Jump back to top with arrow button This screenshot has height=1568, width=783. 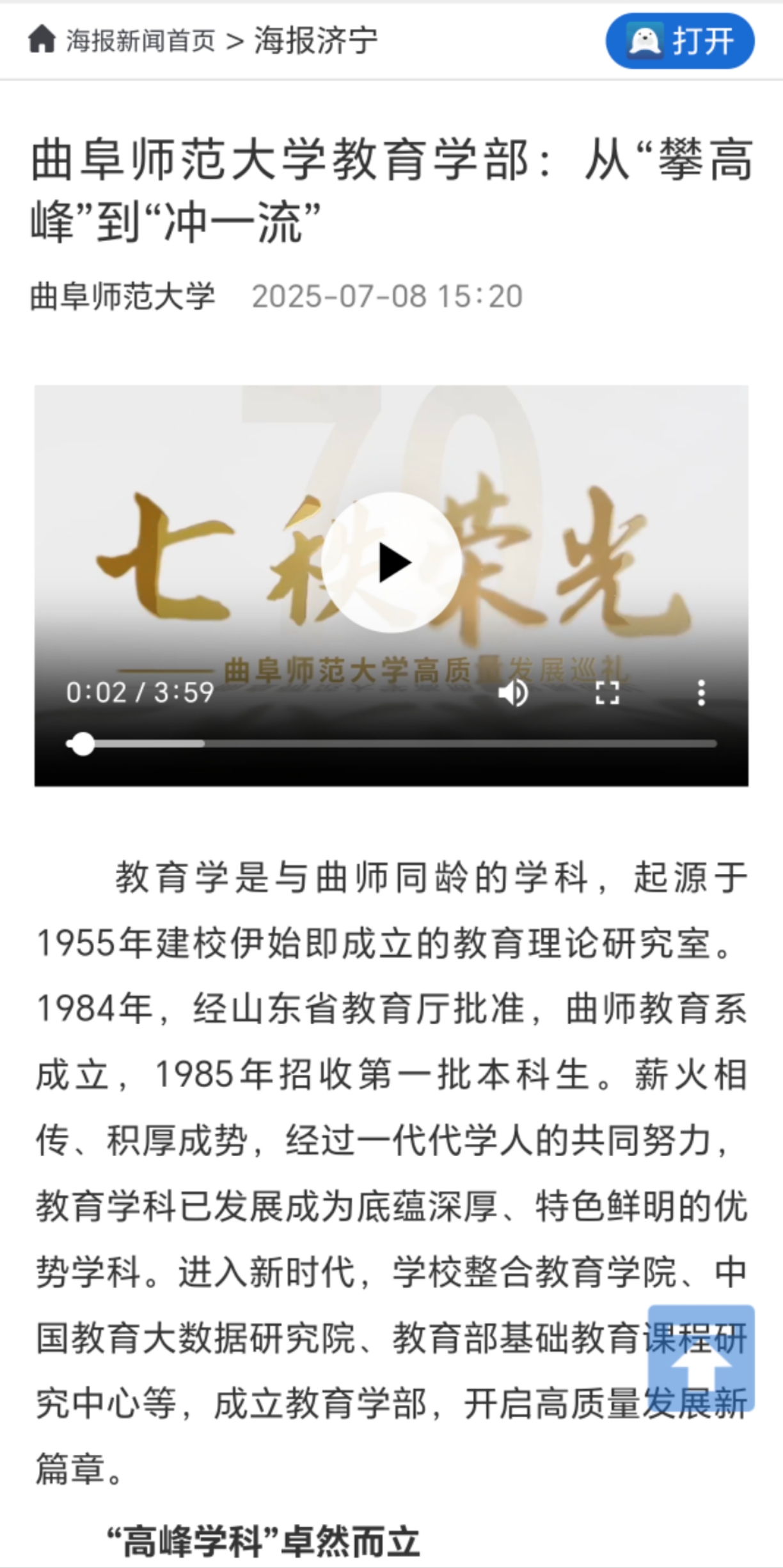tap(700, 1358)
